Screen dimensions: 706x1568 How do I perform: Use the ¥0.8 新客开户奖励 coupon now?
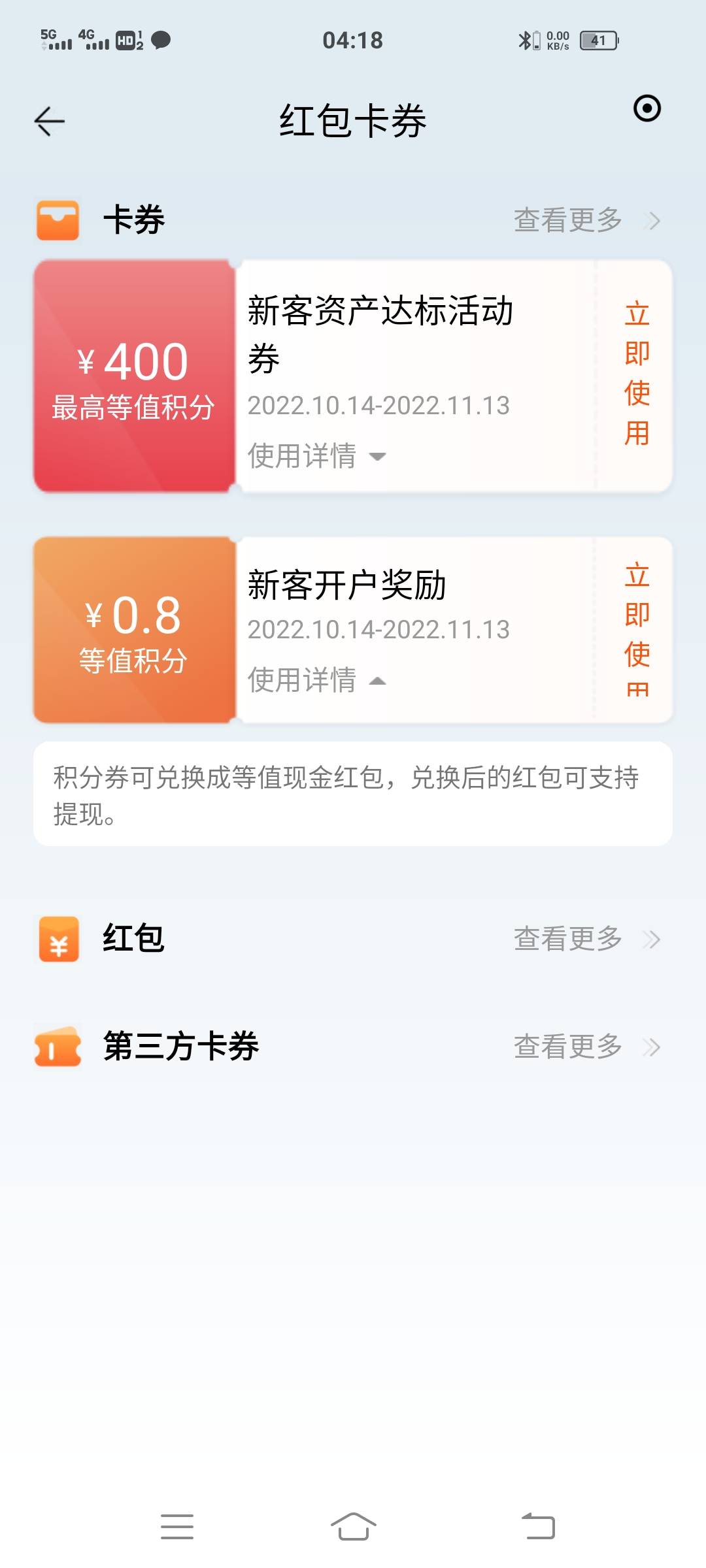[637, 629]
